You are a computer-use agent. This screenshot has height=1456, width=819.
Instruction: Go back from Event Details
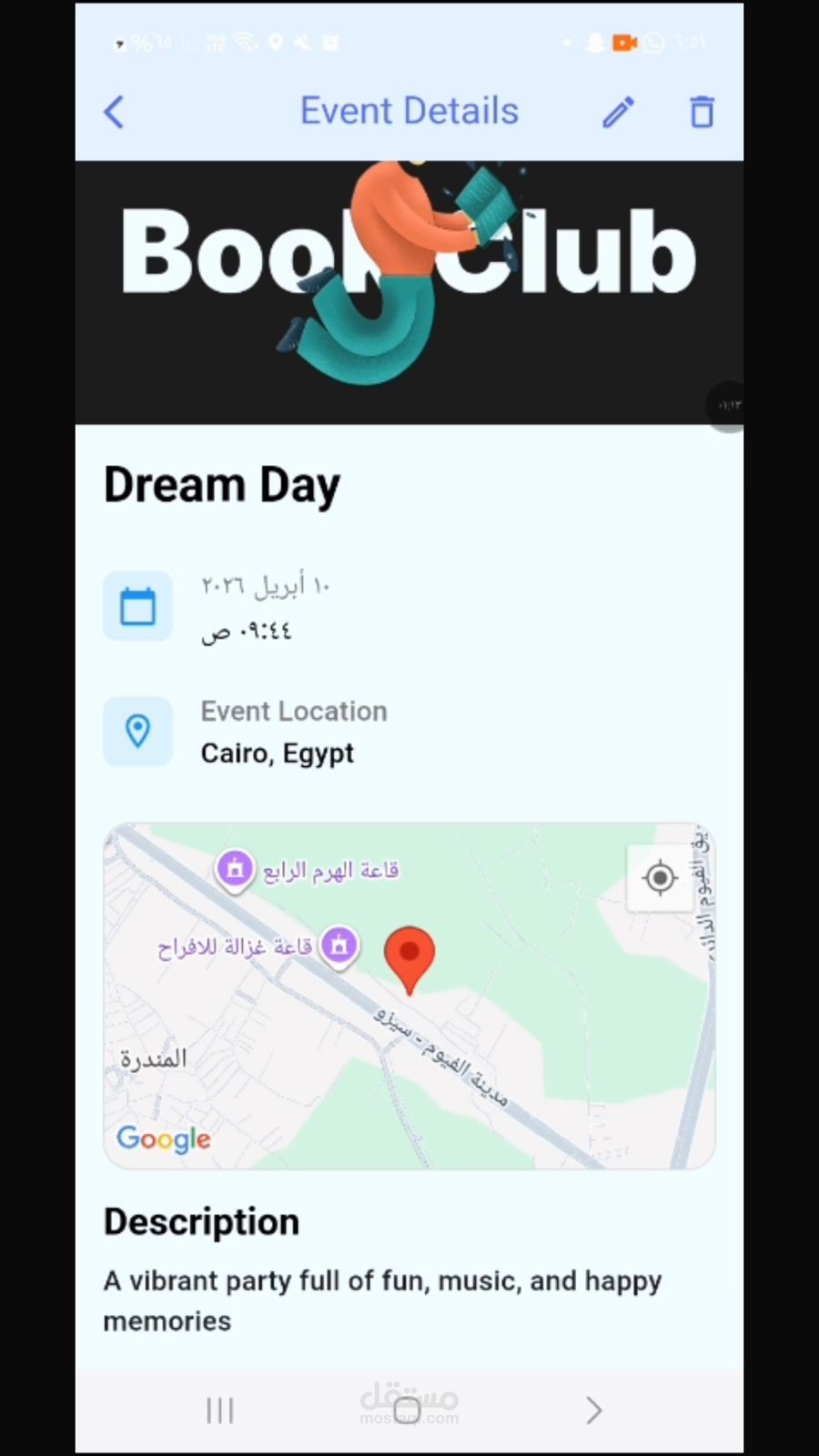114,112
